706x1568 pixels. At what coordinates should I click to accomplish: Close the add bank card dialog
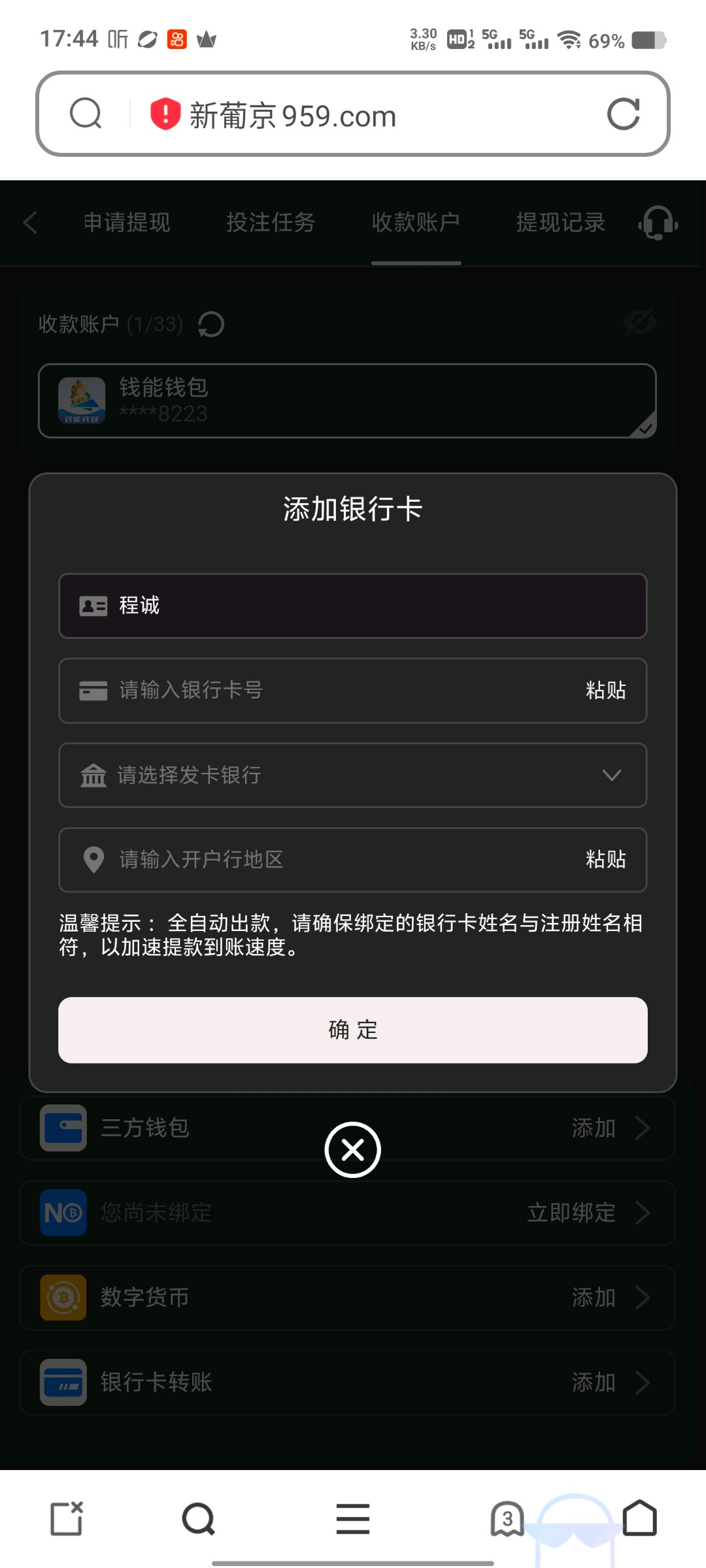353,1150
